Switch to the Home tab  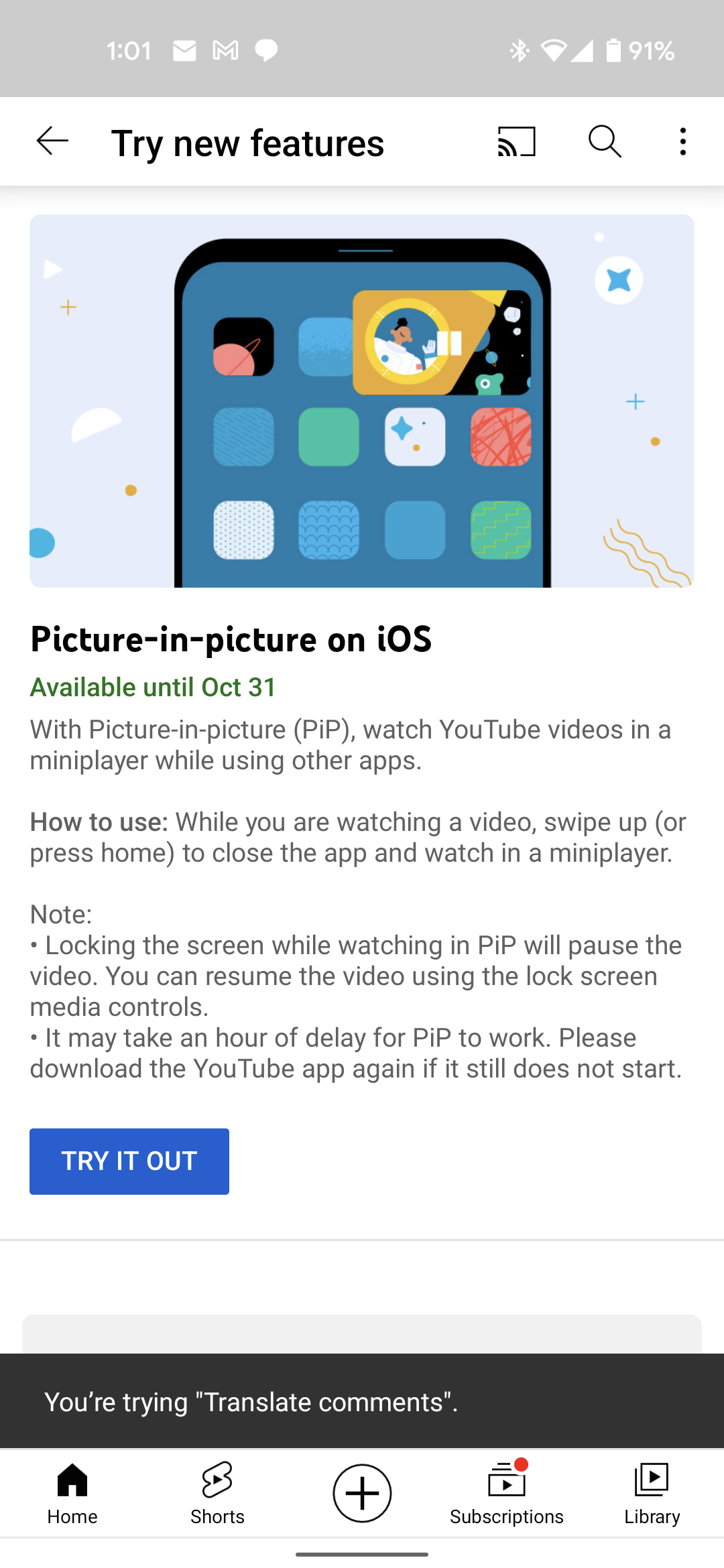72,1493
